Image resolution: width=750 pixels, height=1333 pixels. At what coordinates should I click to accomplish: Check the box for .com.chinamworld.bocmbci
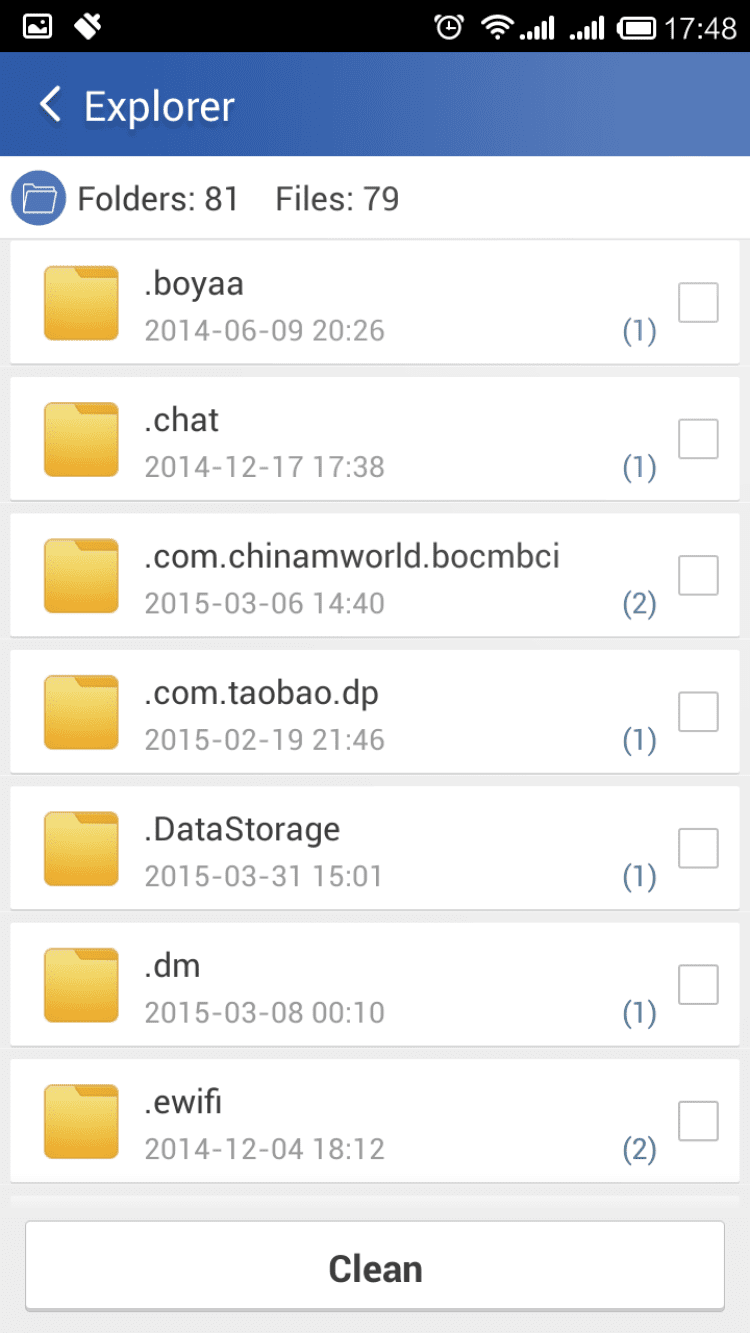point(698,575)
